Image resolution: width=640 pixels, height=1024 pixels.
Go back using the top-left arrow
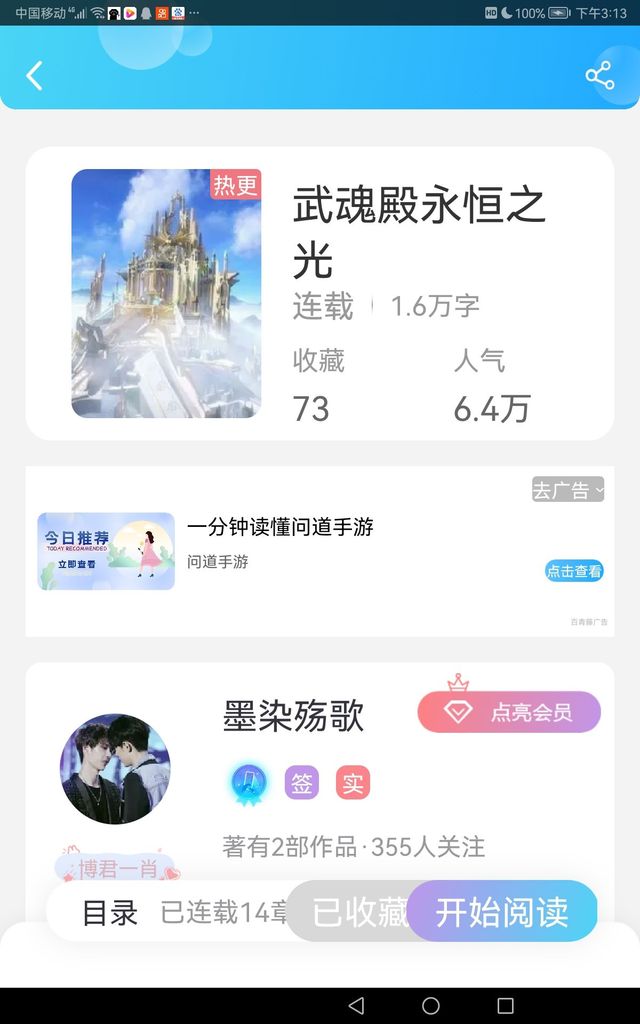[x=35, y=76]
